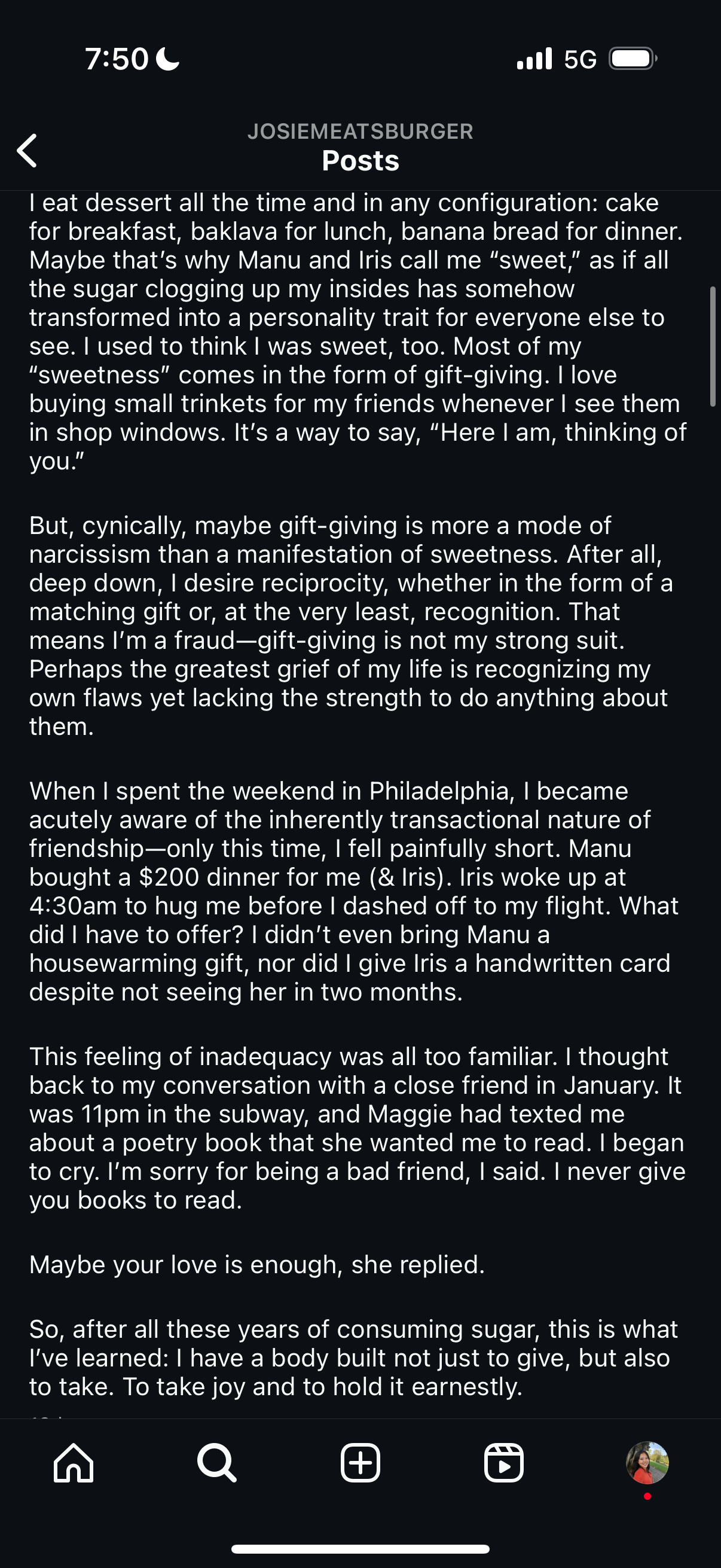
Task: Go to my profile tab
Action: (x=647, y=1463)
